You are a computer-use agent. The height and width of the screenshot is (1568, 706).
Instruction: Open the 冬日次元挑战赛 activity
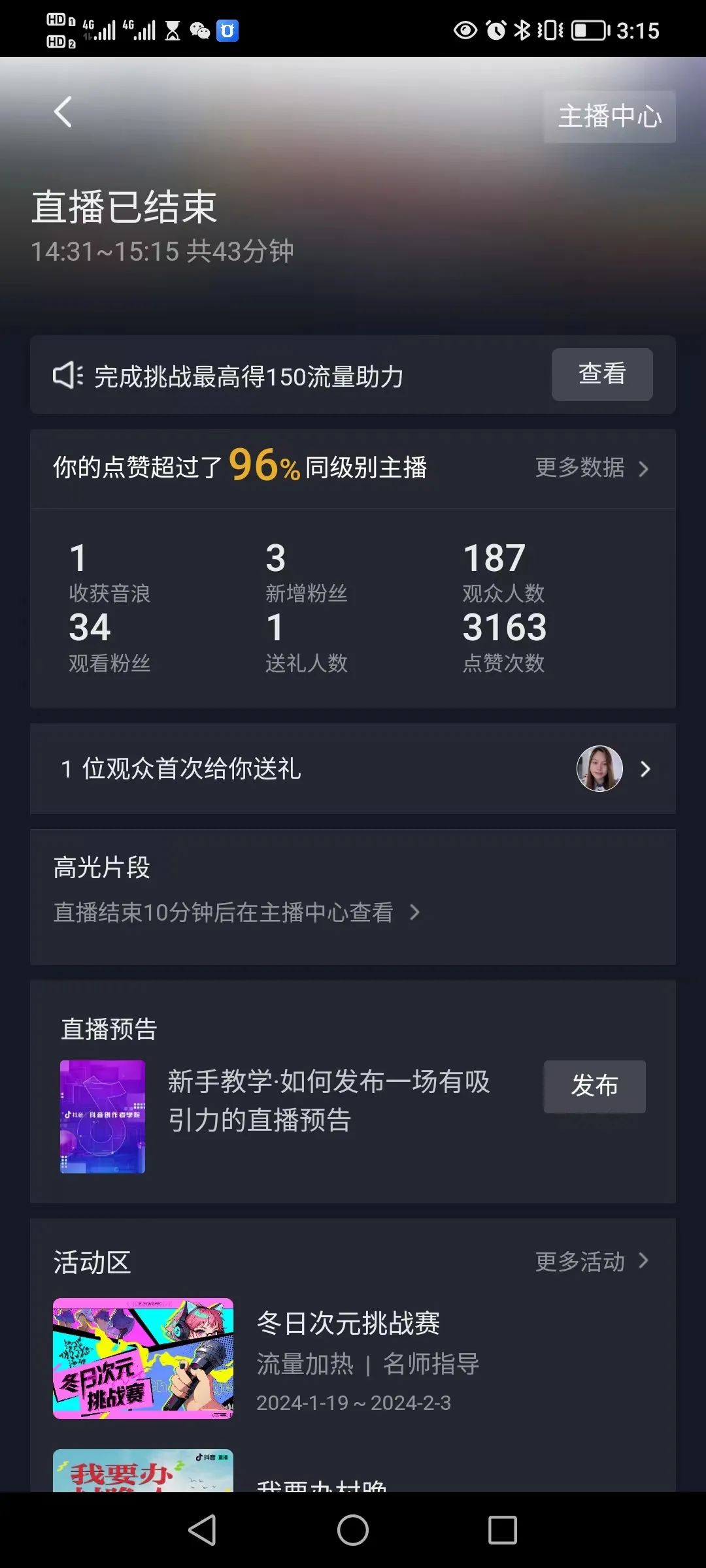pyautogui.click(x=348, y=1324)
